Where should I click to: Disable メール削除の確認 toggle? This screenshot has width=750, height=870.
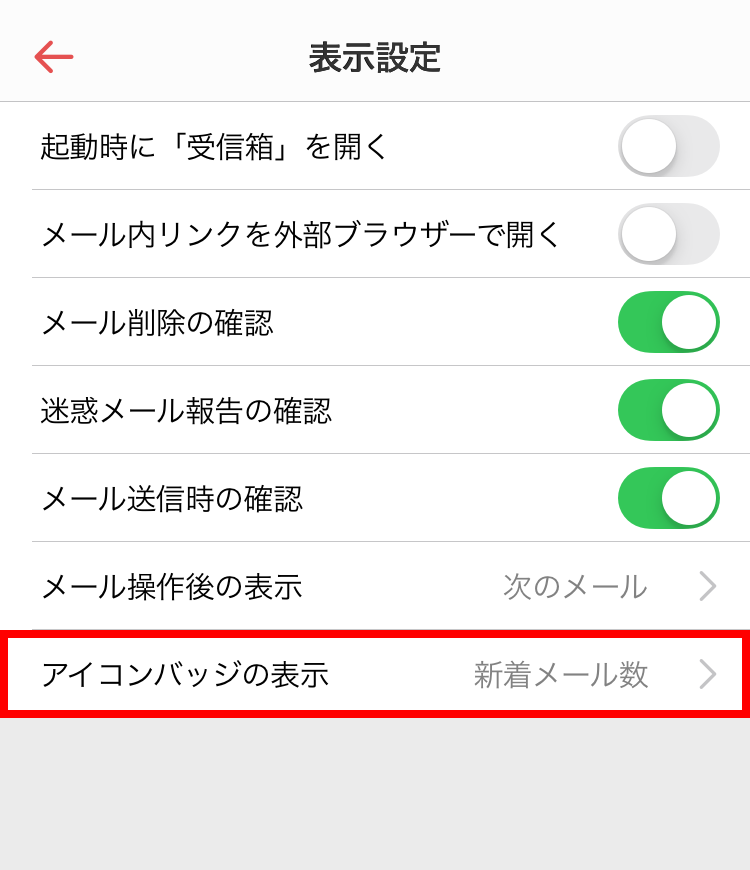pos(668,322)
